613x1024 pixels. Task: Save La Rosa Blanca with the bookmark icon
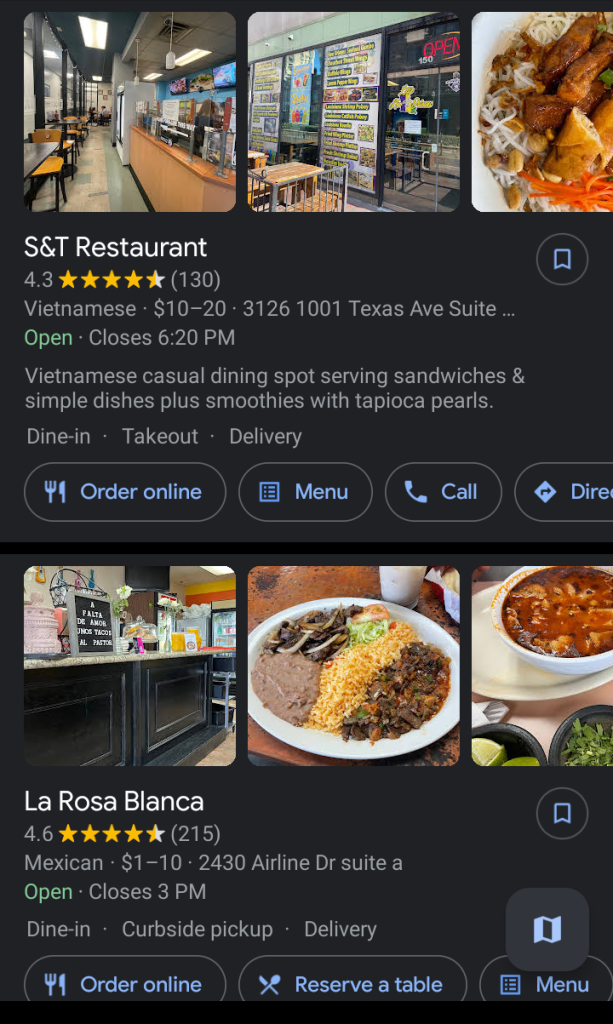[x=562, y=814]
